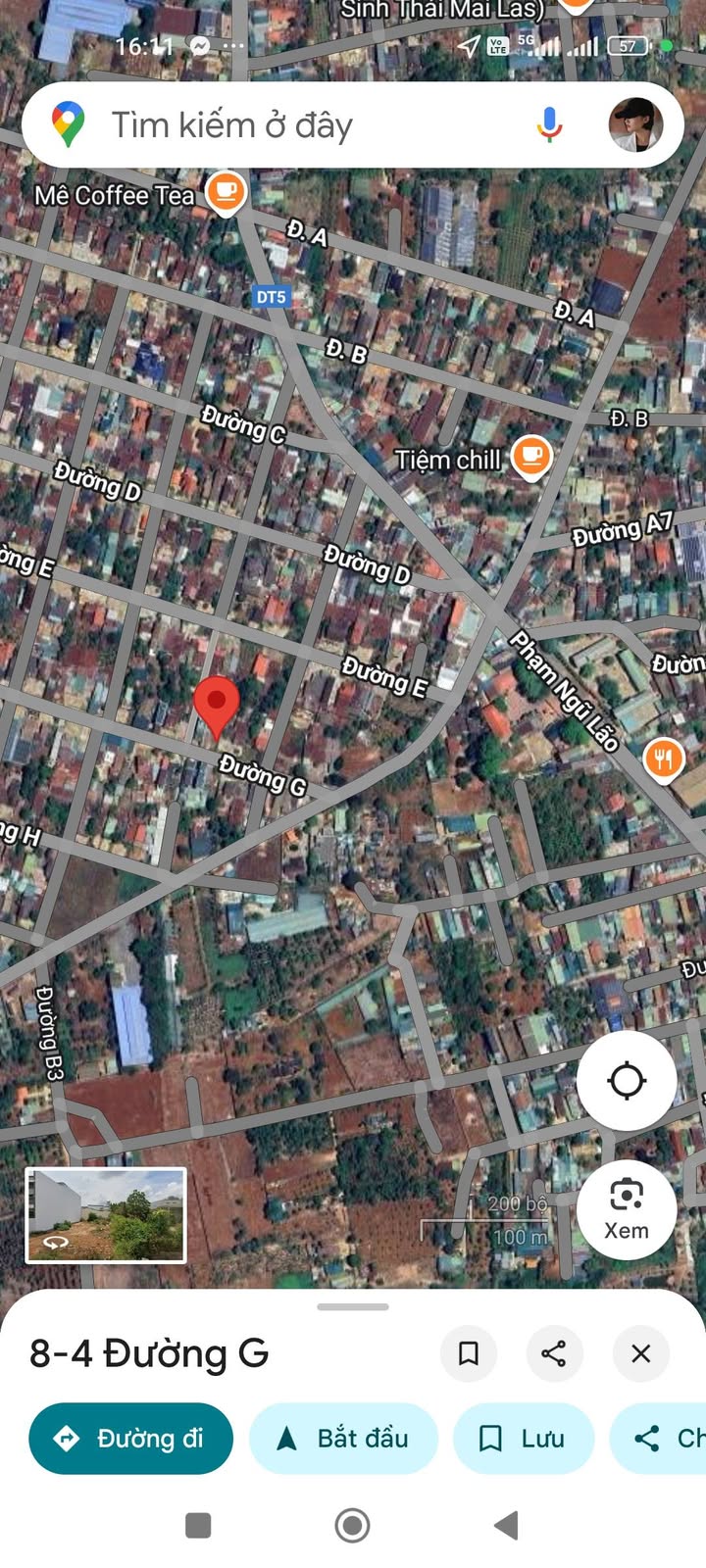
Task: Center map on my current location
Action: click(x=627, y=1081)
